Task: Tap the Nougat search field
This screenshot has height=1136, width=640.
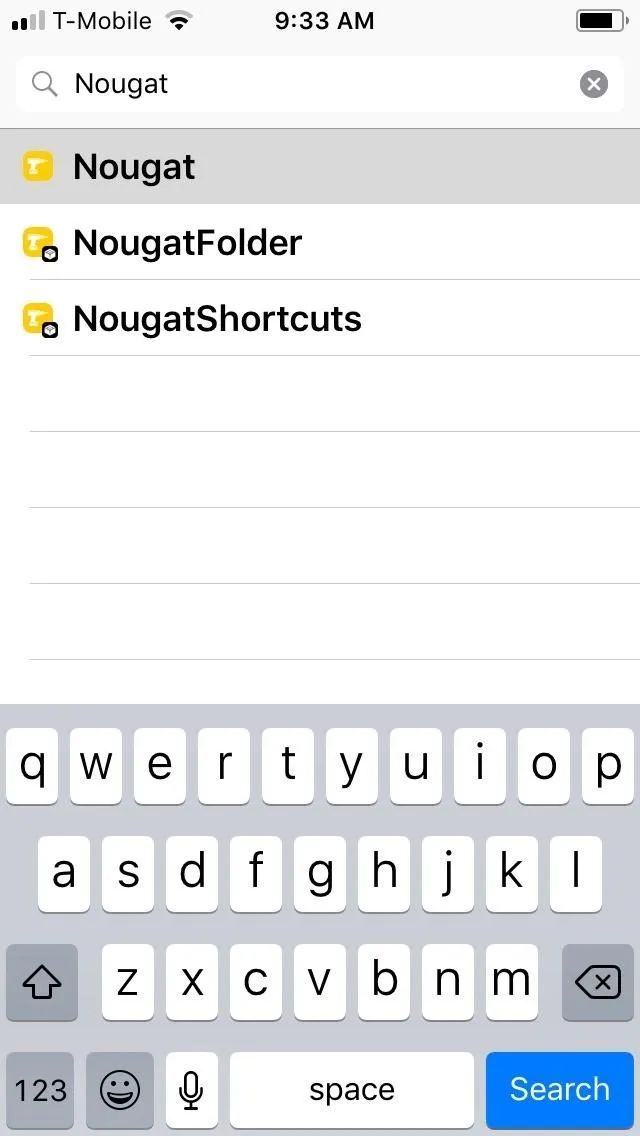Action: (320, 84)
